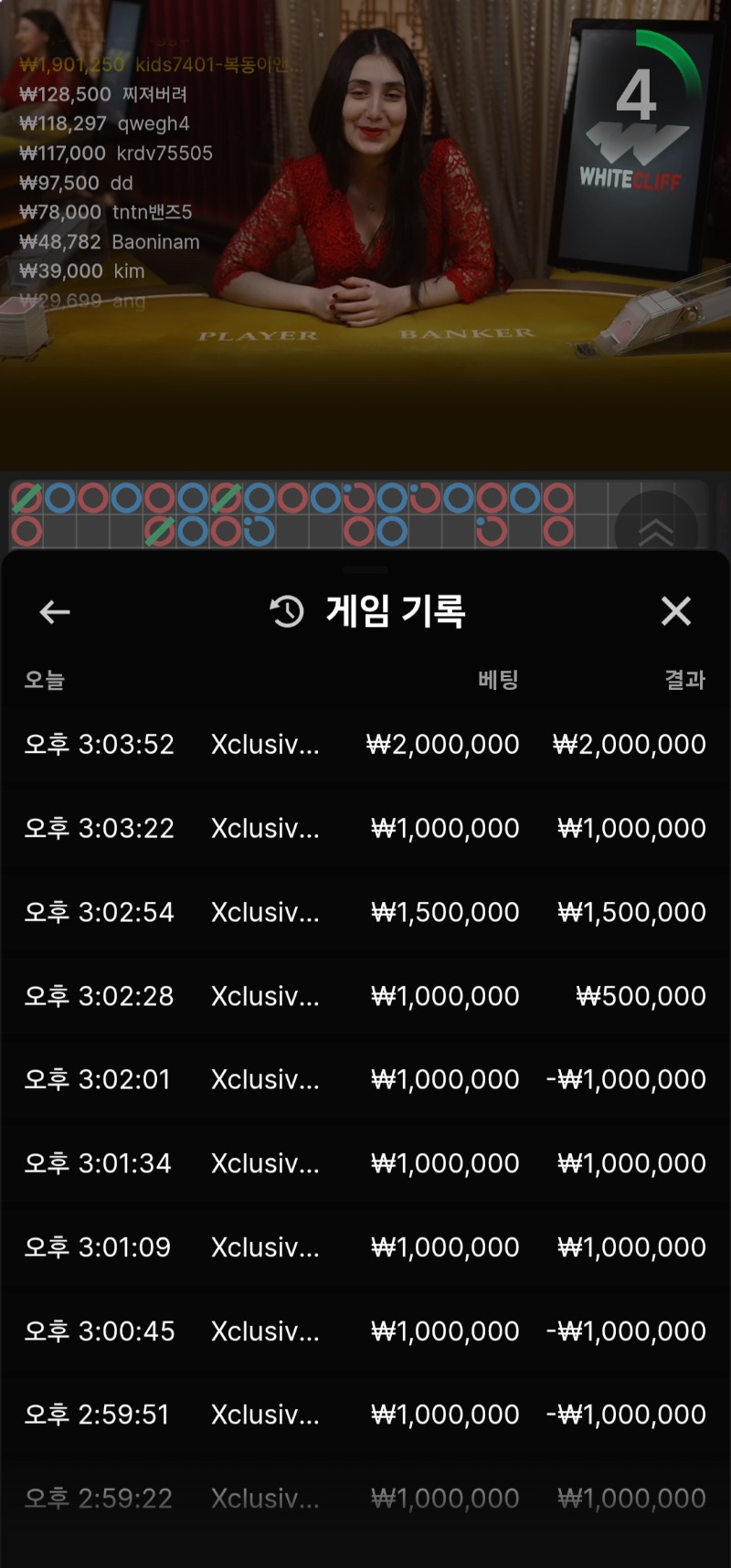Expand the roadmap with the double chevron
Image resolution: width=731 pixels, height=1568 pixels.
tap(655, 530)
